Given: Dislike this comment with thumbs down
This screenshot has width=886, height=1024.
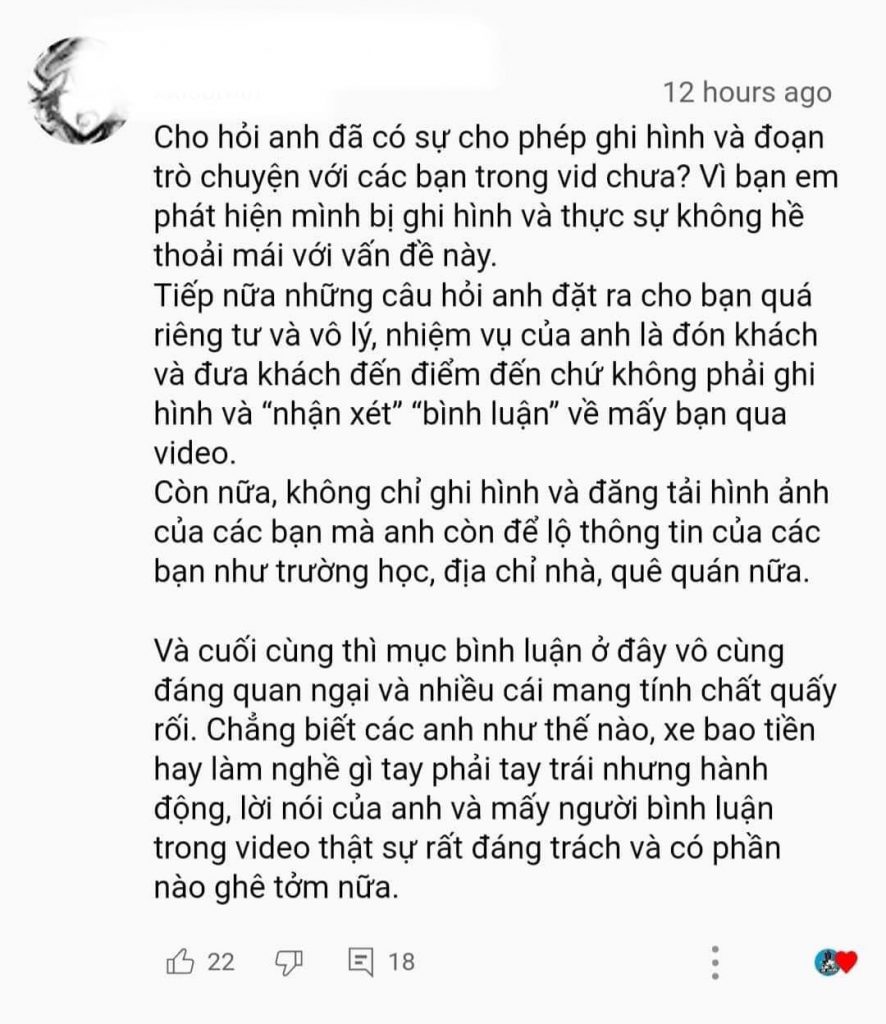Looking at the screenshot, I should point(289,962).
